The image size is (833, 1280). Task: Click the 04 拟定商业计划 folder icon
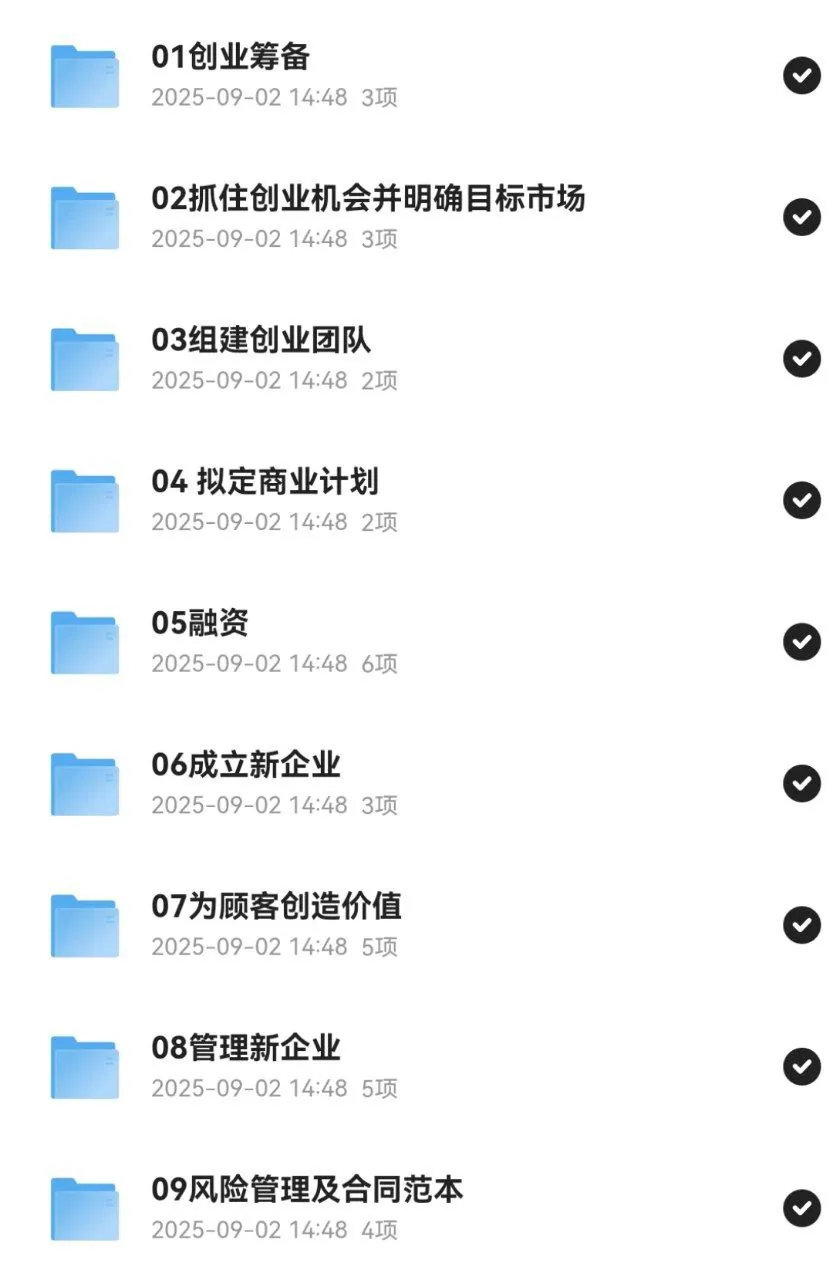84,500
